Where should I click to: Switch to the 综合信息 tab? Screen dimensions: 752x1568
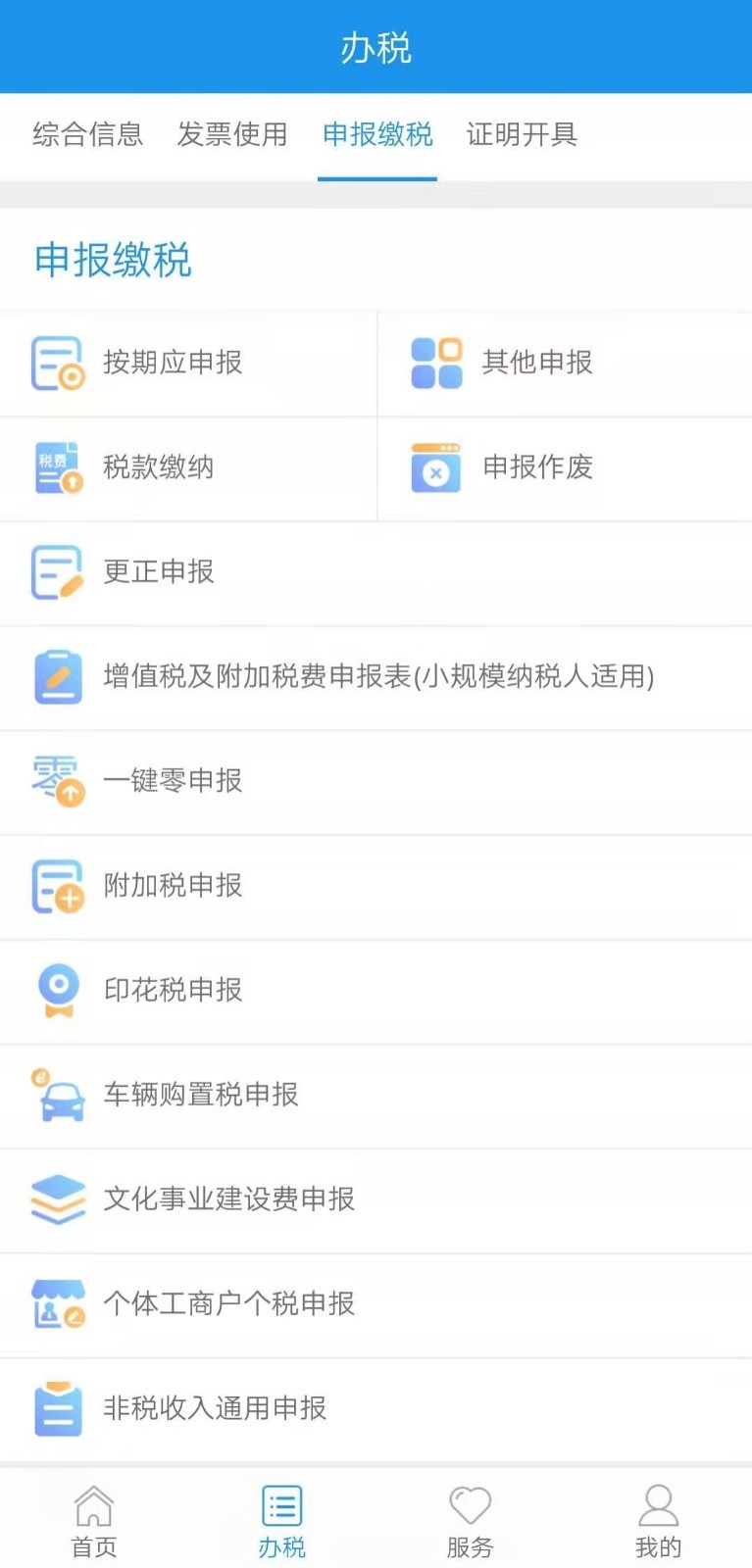(87, 134)
